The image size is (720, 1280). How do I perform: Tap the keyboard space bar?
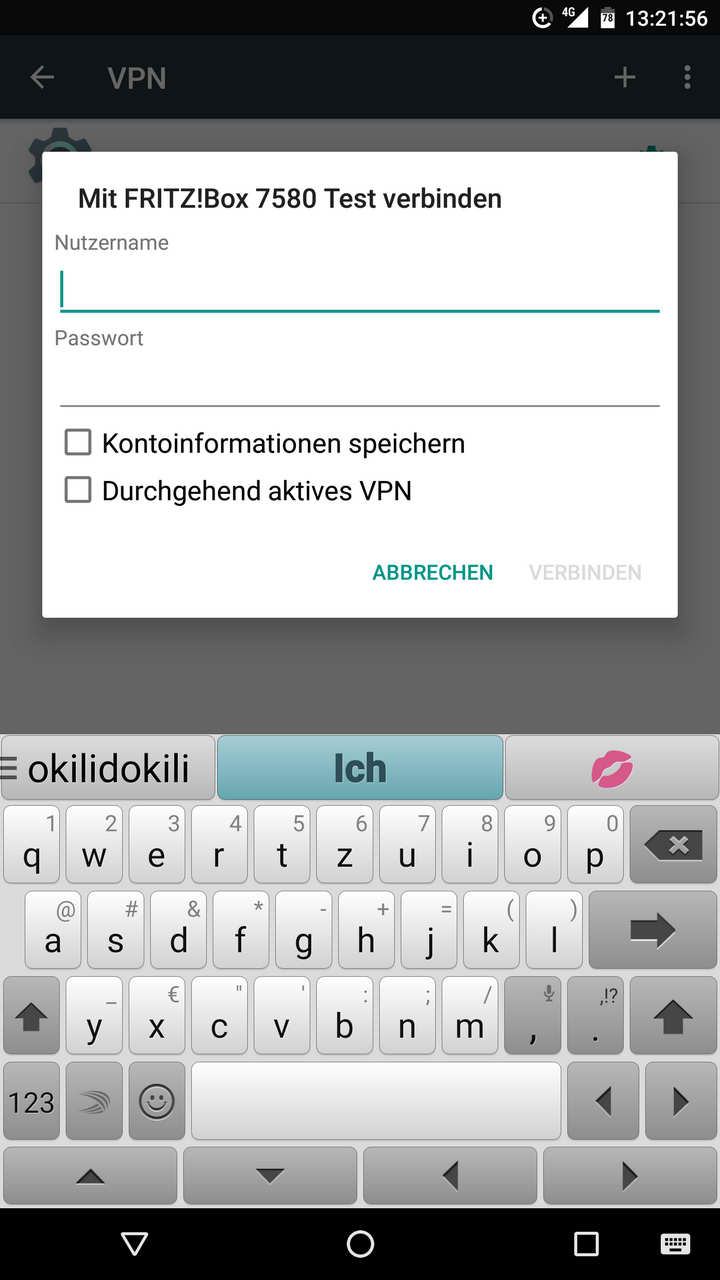click(376, 1102)
